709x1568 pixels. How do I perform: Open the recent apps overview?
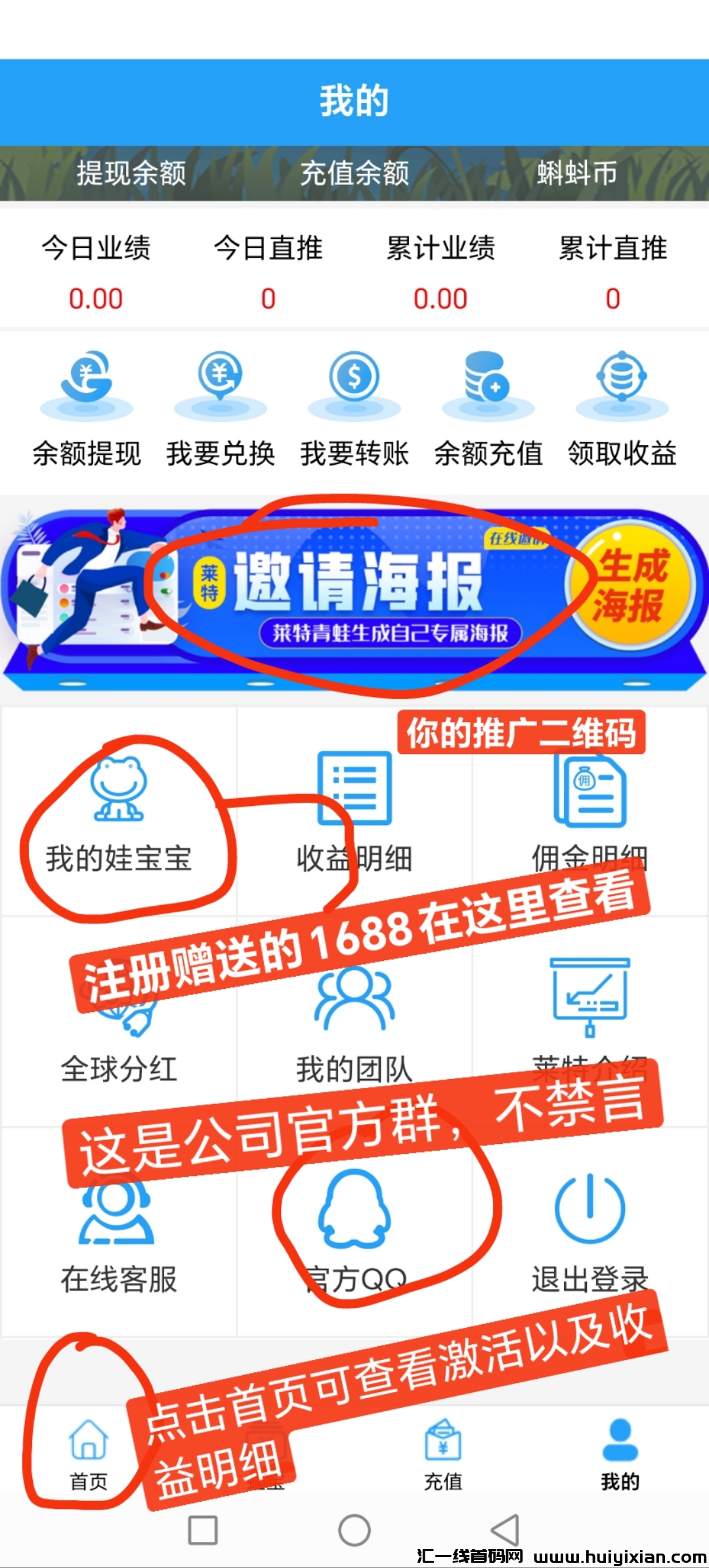pyautogui.click(x=203, y=1531)
